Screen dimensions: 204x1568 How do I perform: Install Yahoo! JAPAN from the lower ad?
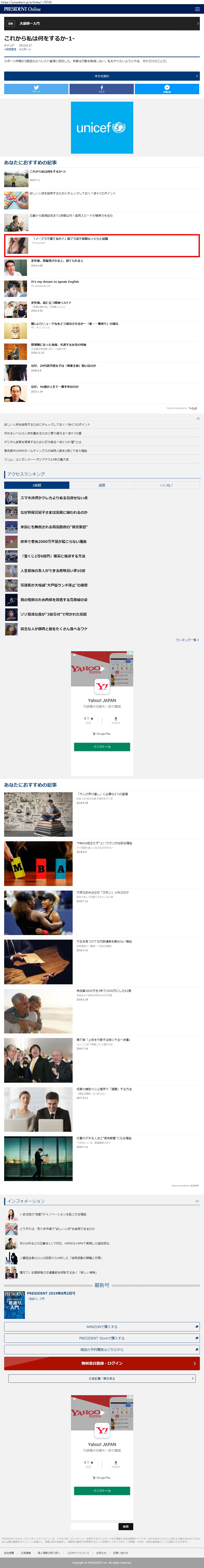(102, 1491)
